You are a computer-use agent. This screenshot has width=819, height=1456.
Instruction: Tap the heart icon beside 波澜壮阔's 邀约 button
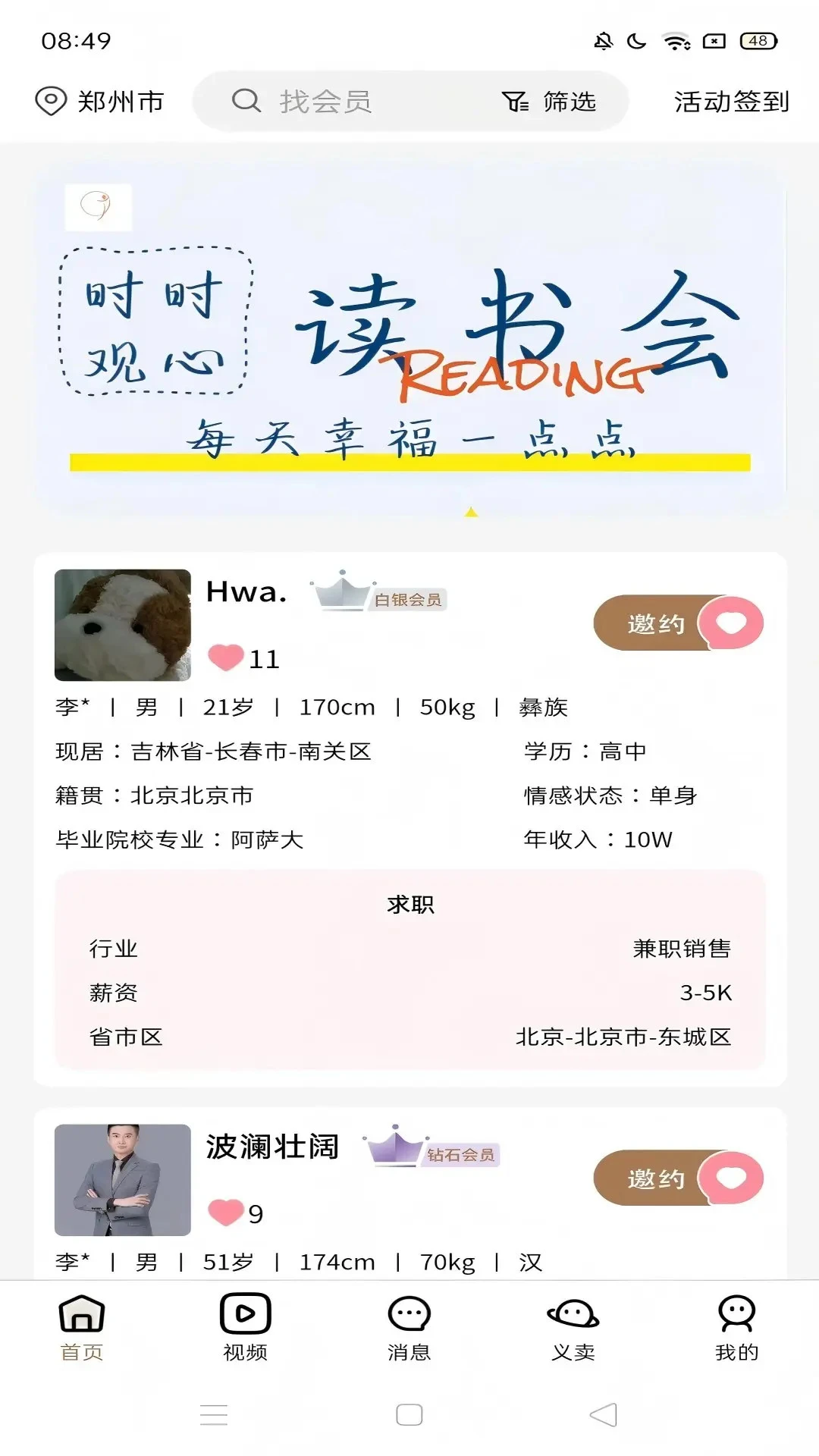(730, 1178)
